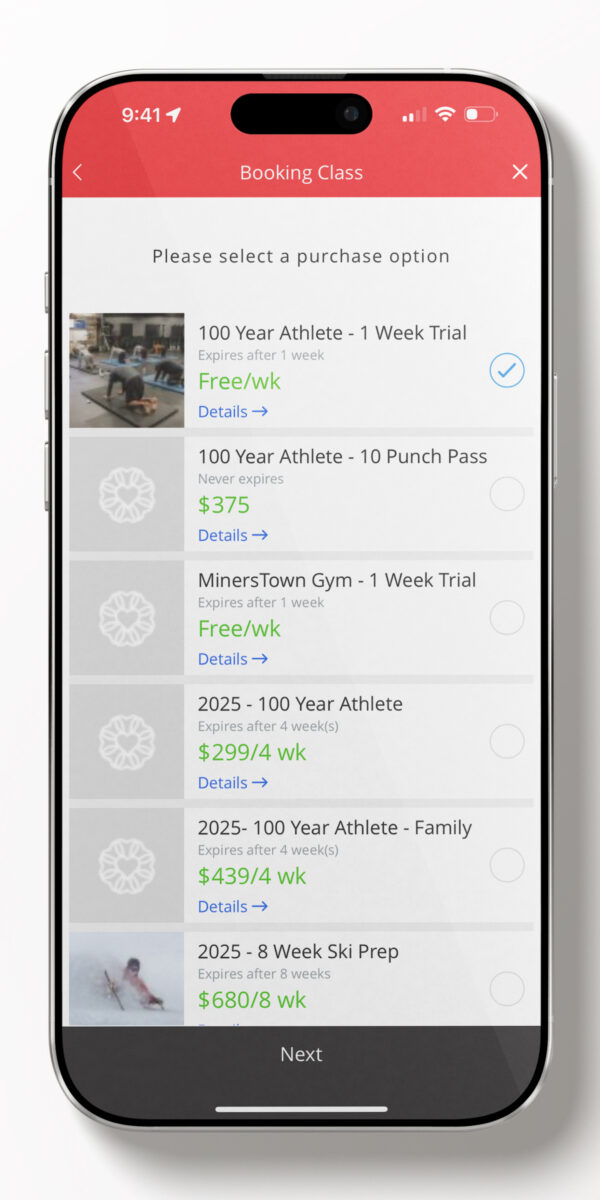Select the 10 Punch Pass option
Screen dimensions: 600x1200
point(507,494)
